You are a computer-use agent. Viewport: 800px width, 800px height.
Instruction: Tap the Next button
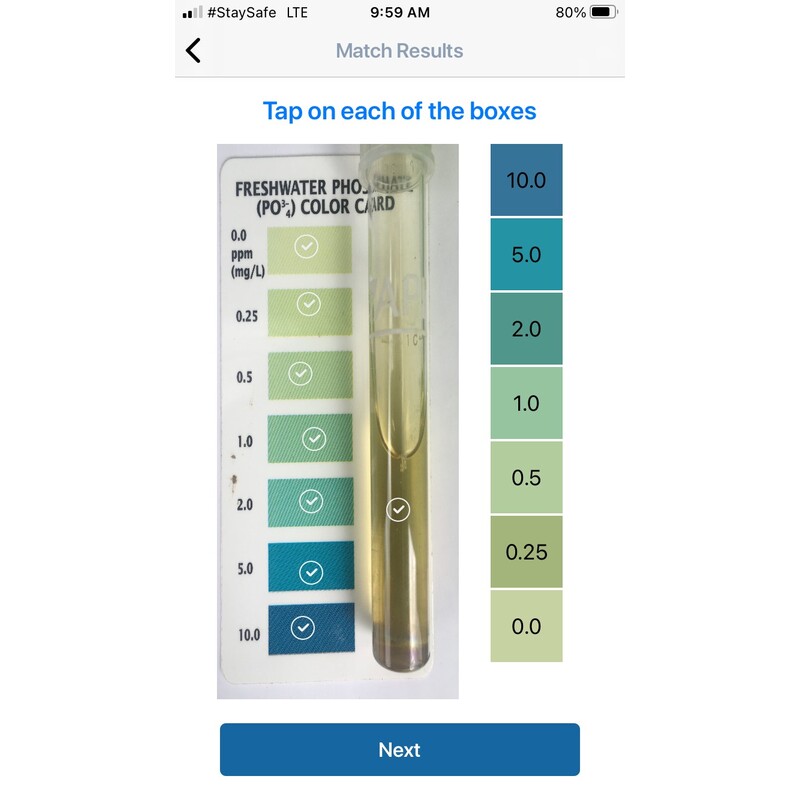[x=400, y=750]
